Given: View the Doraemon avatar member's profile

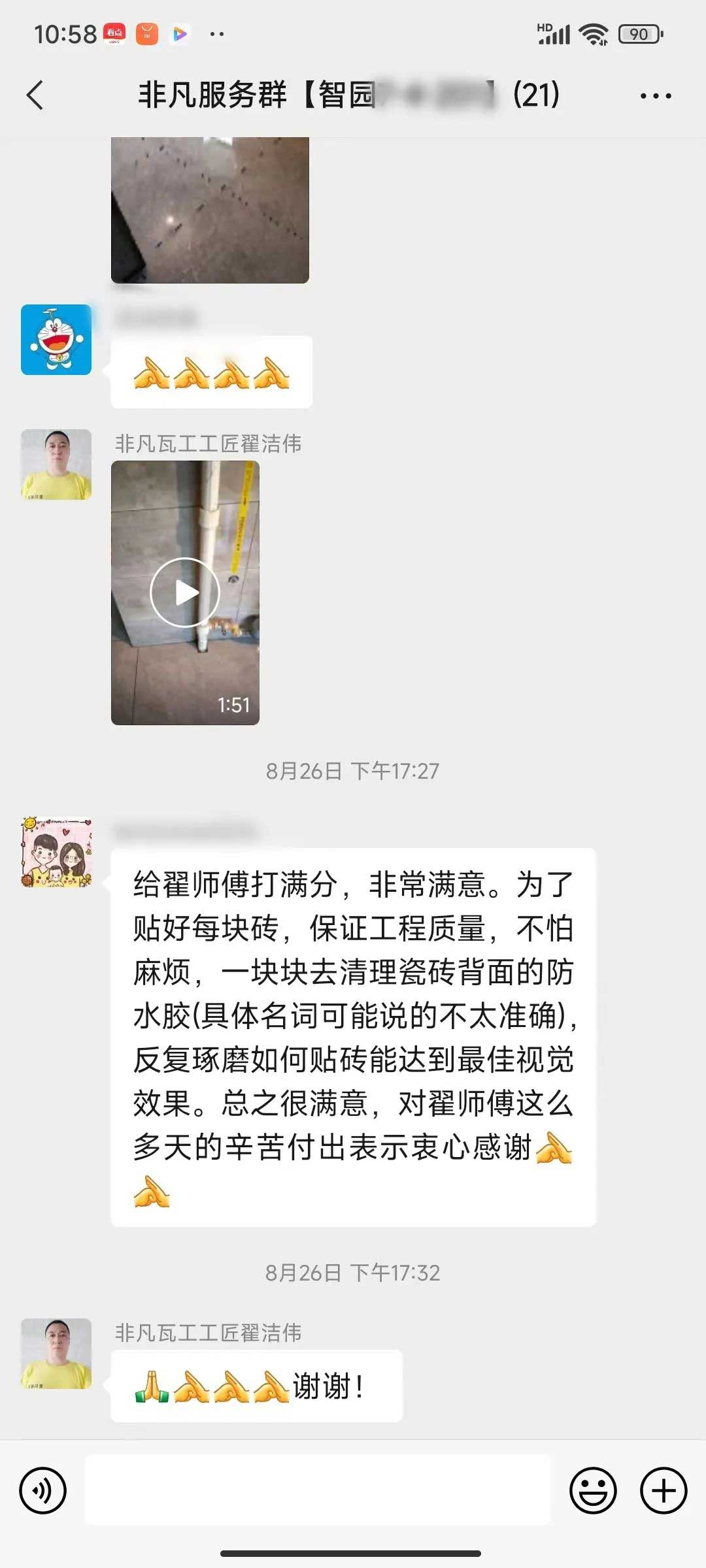Looking at the screenshot, I should pos(56,340).
